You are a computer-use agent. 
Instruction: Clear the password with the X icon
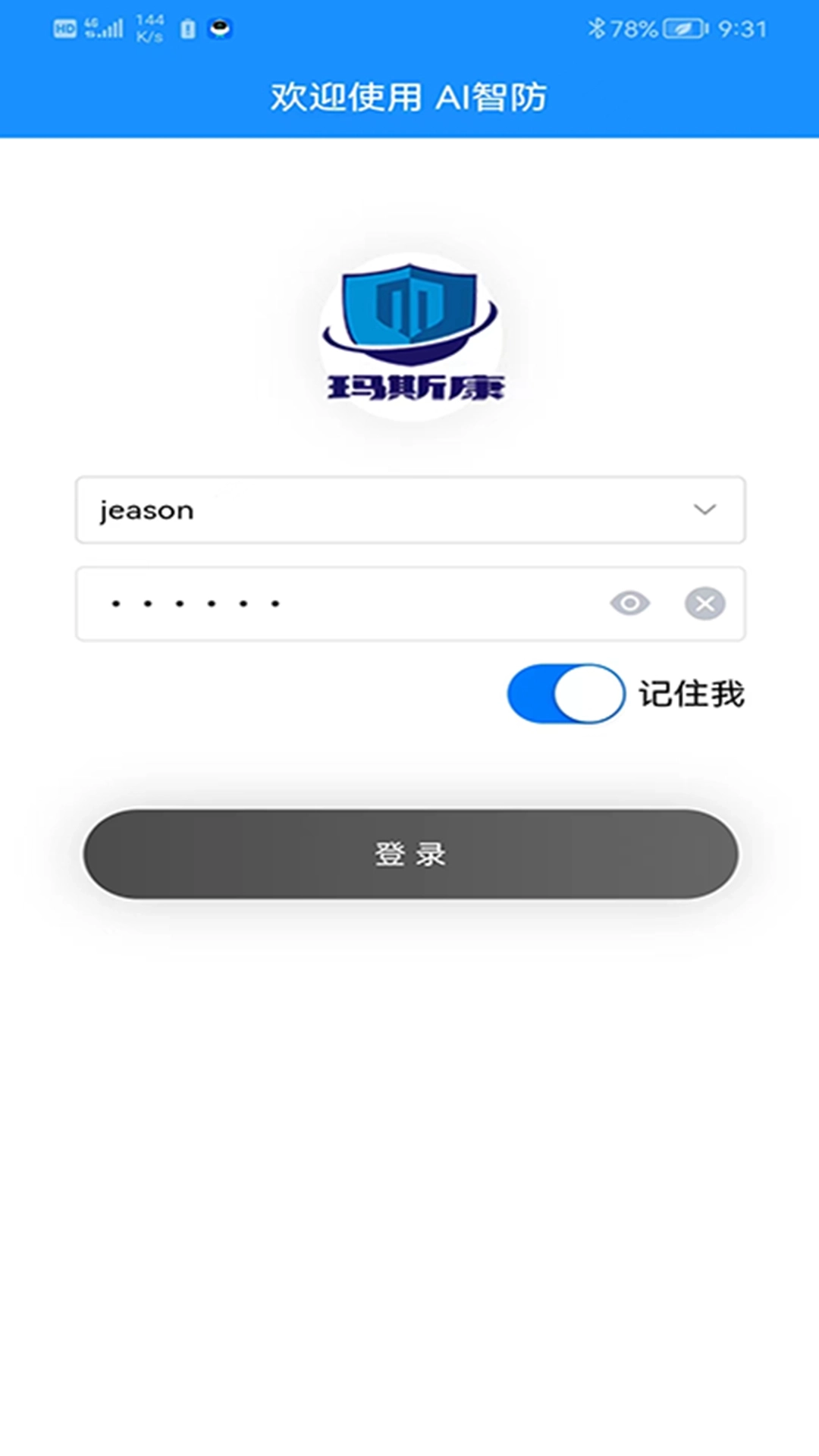click(704, 604)
